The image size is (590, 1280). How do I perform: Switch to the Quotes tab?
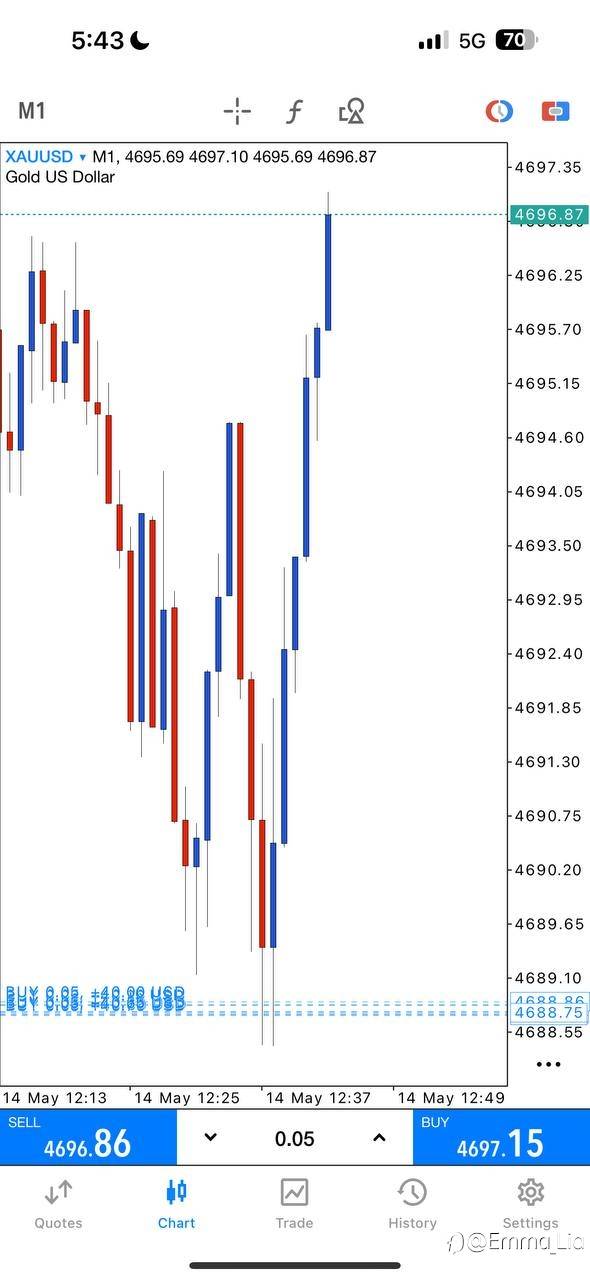58,1204
